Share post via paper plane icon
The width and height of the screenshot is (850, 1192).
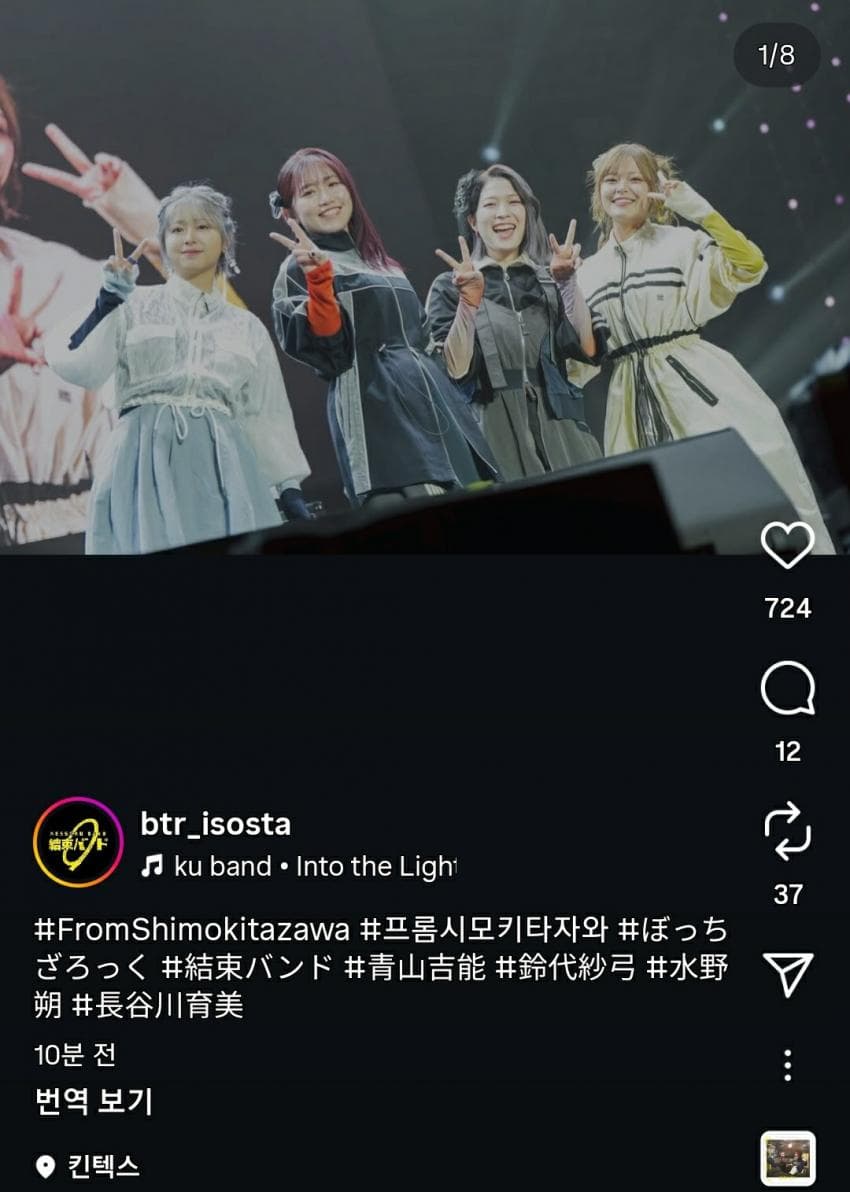tap(787, 973)
